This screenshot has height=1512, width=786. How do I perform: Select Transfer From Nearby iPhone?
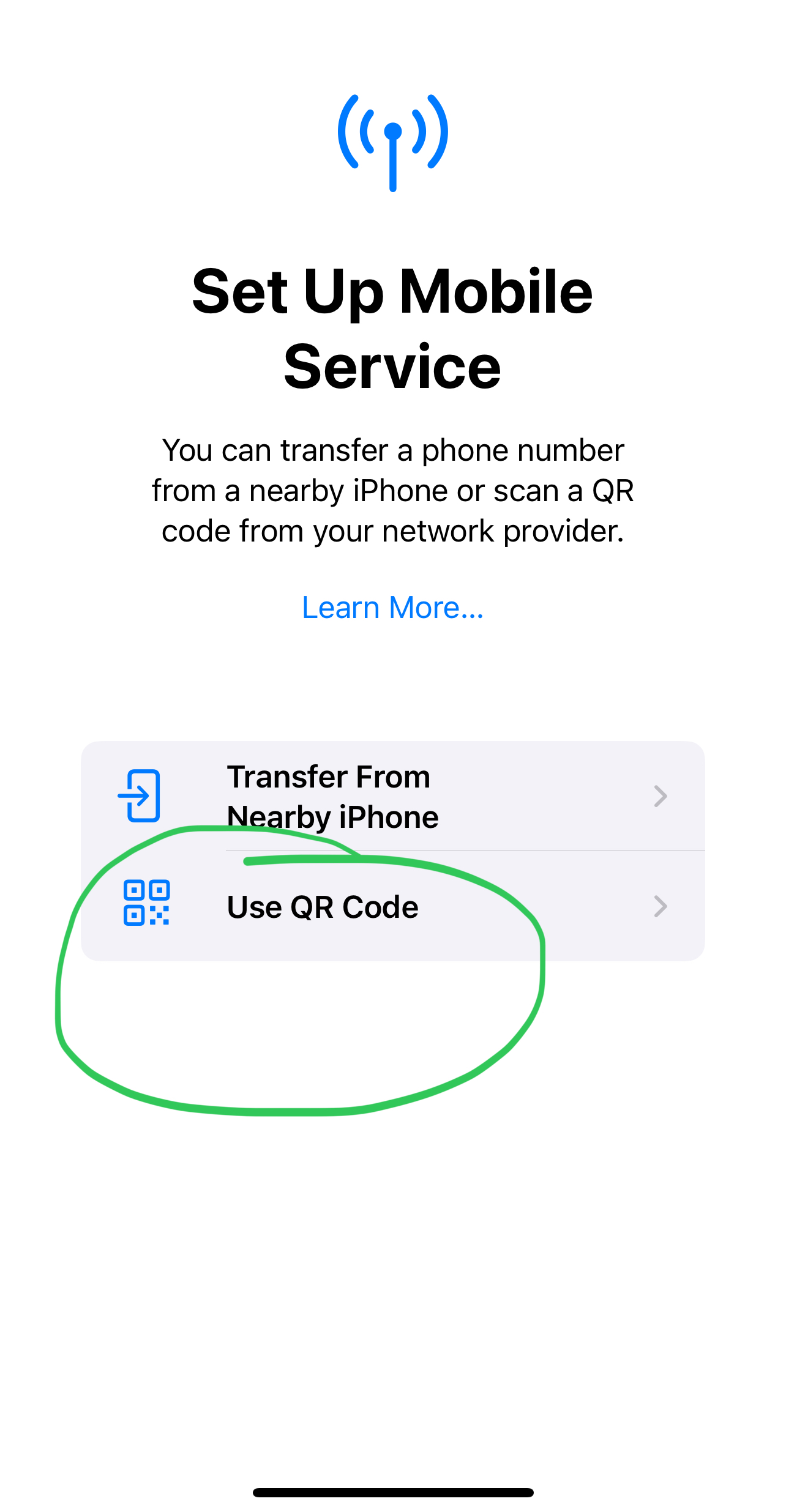point(393,796)
